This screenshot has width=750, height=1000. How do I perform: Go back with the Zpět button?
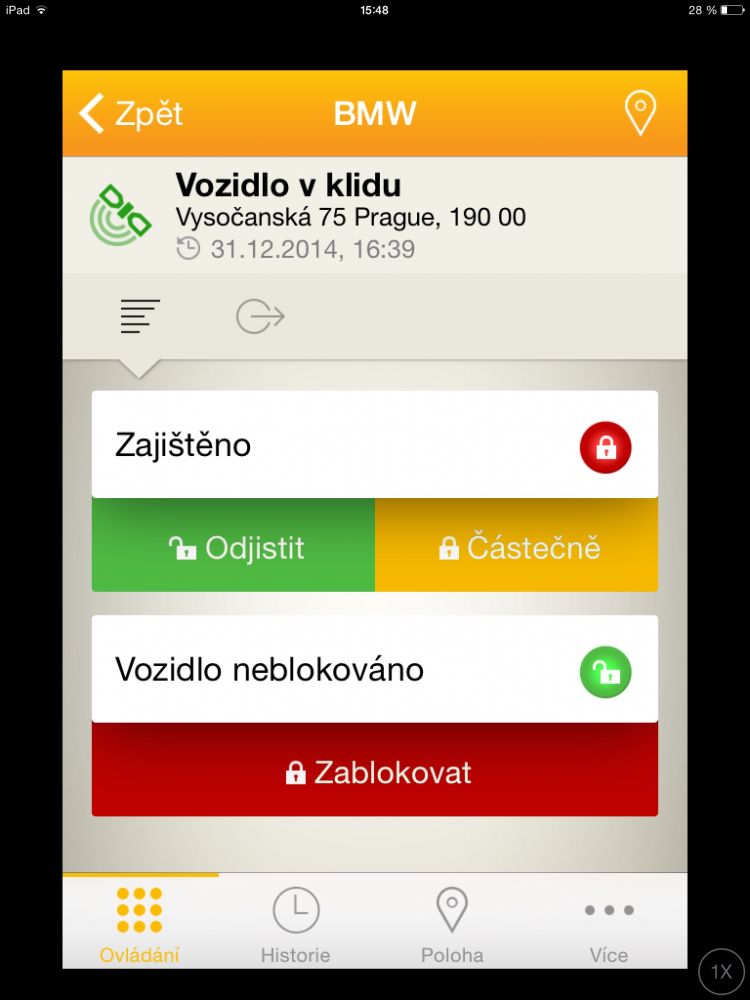click(x=132, y=113)
